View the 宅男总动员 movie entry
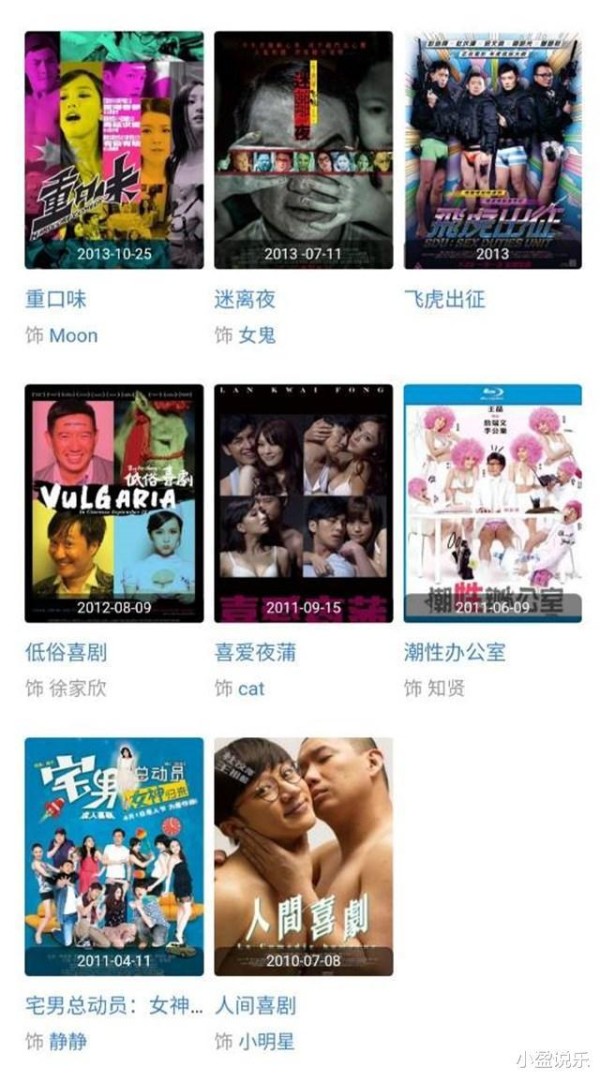The width and height of the screenshot is (600, 1081). point(114,856)
